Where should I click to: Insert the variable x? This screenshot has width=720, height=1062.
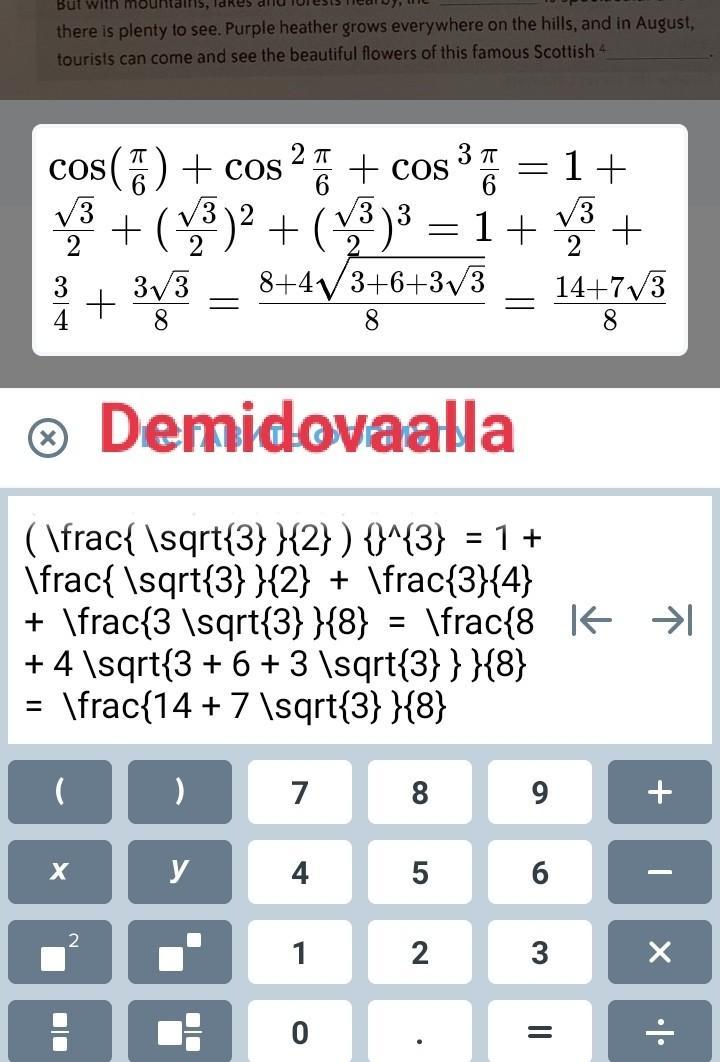(x=60, y=871)
